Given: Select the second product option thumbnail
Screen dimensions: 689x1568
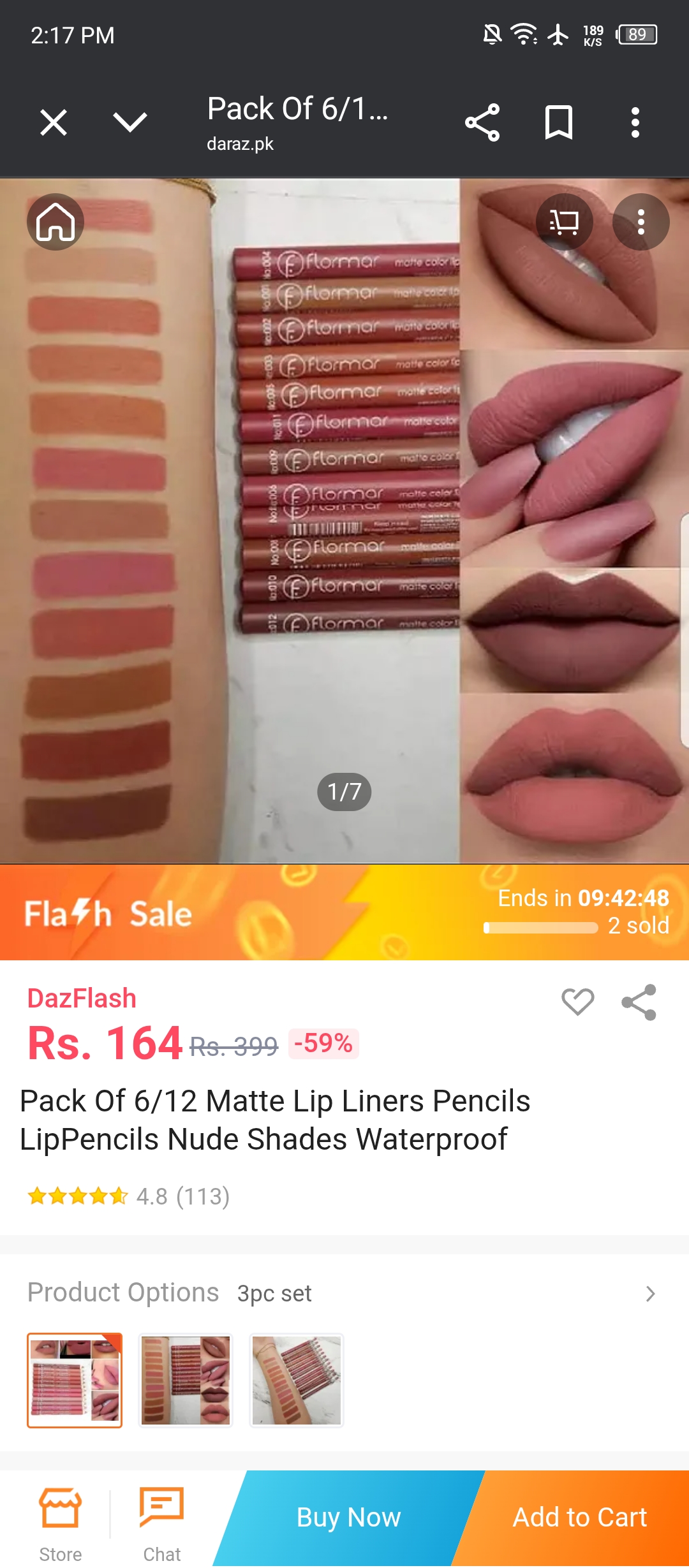Looking at the screenshot, I should pos(186,1380).
